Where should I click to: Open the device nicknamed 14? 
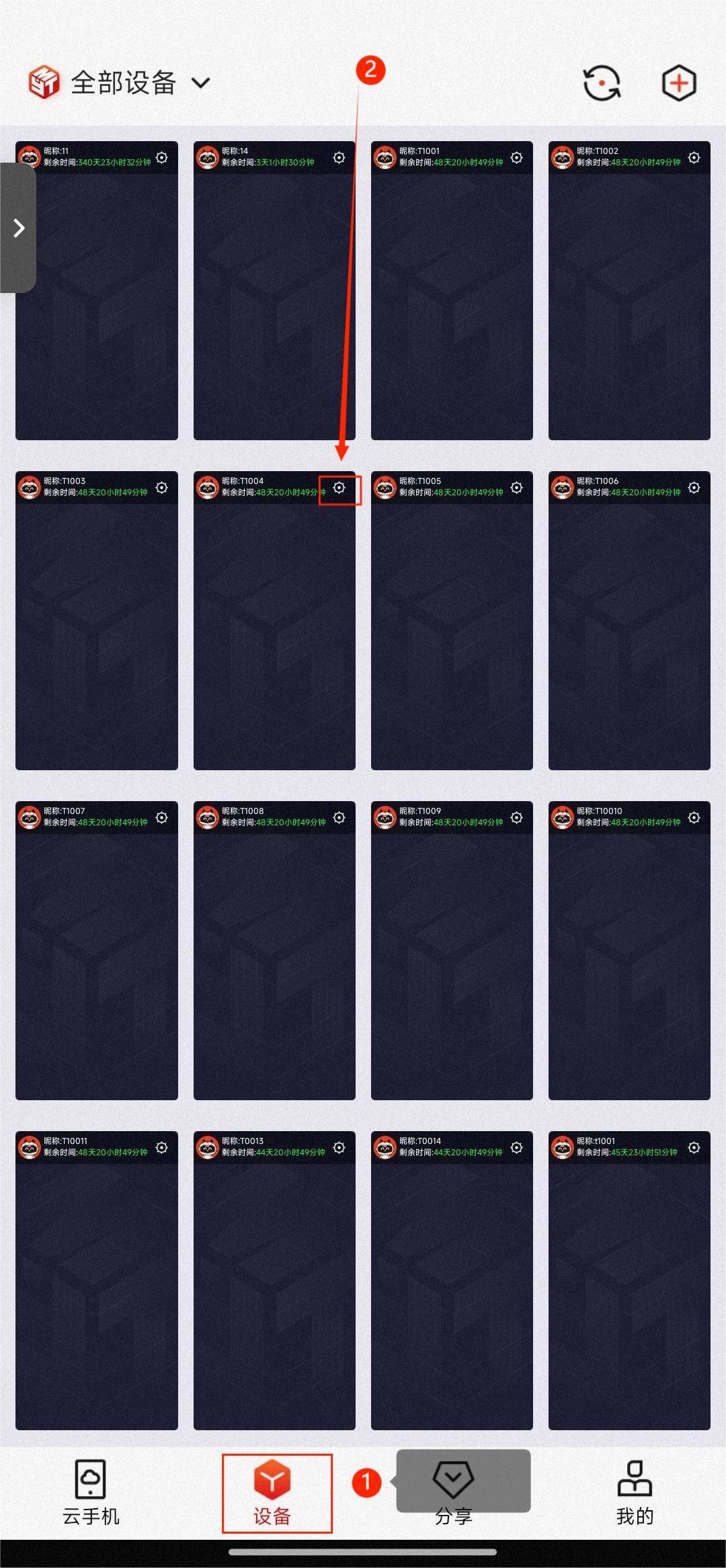(x=274, y=302)
